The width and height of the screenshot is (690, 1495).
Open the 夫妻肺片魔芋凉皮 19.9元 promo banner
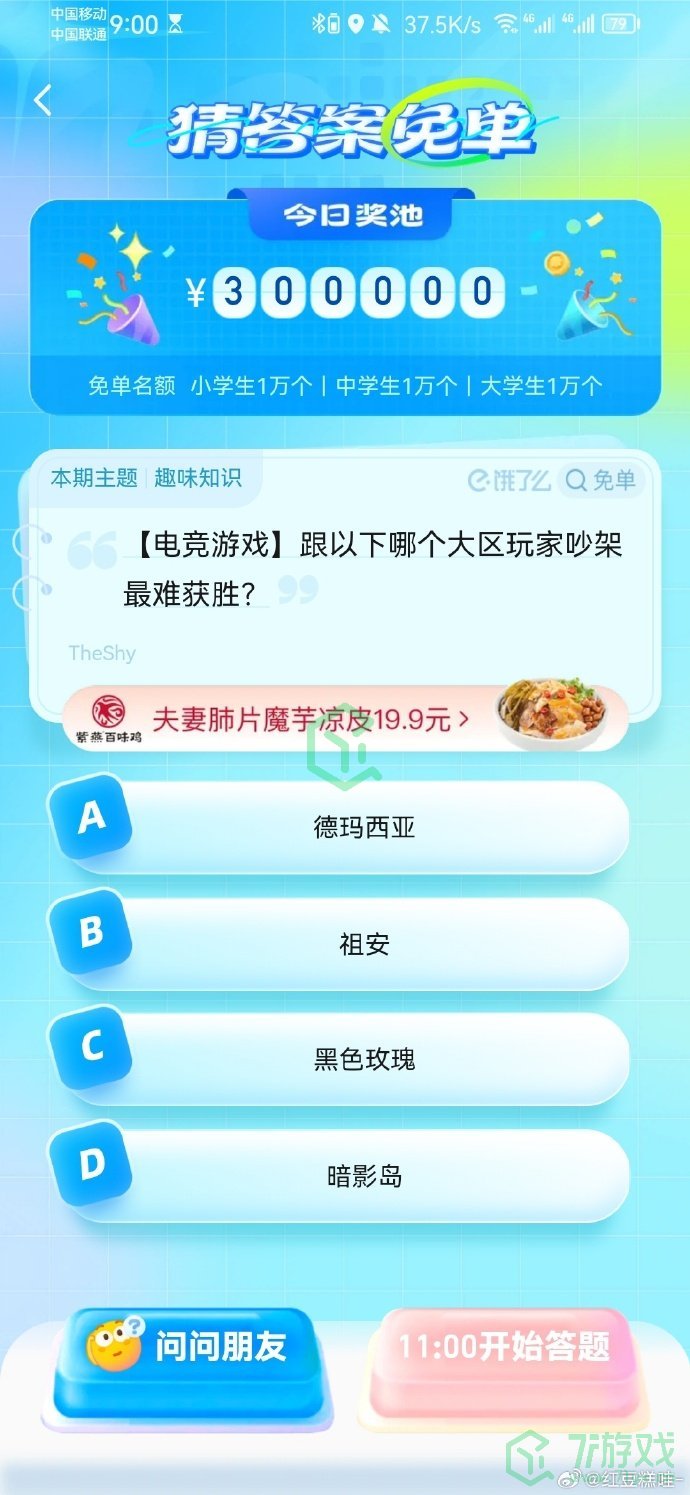coord(345,718)
